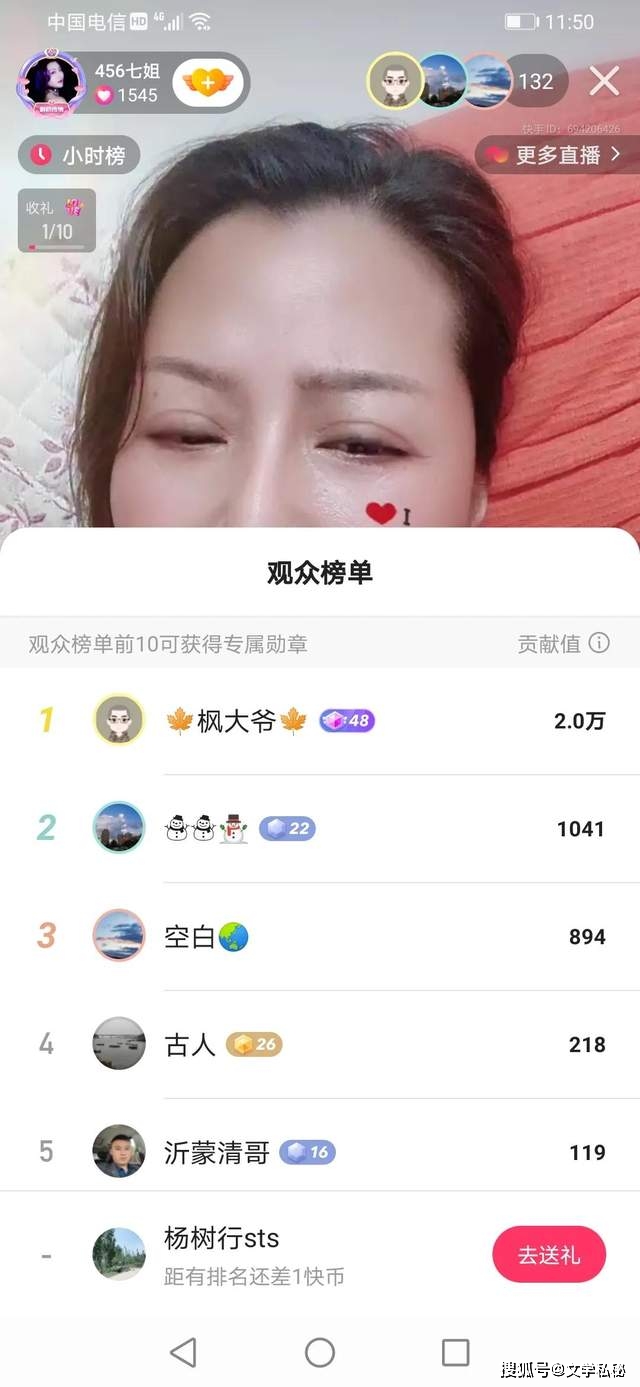The image size is (640, 1387).
Task: Open the 收礼 gift progress widget
Action: pos(57,220)
